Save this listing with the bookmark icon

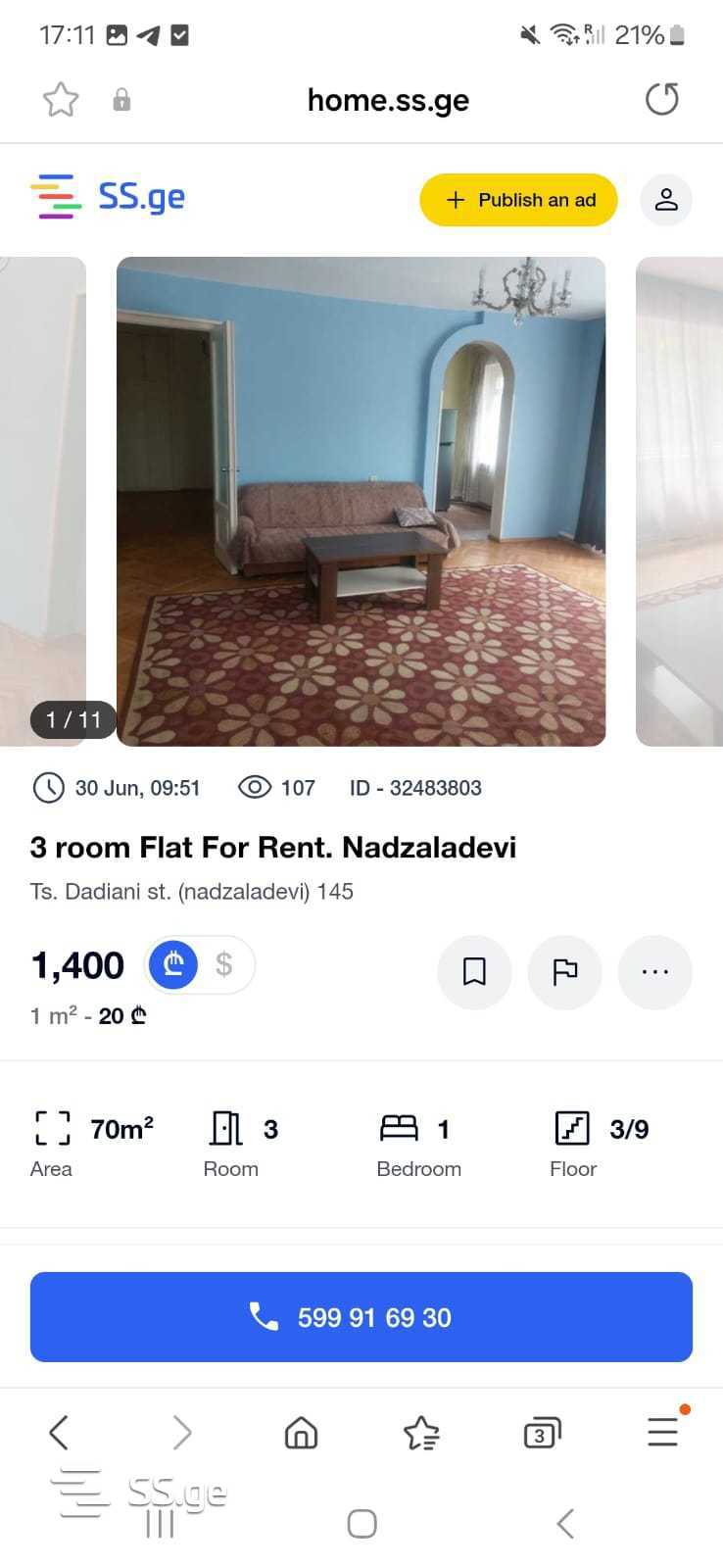[474, 972]
